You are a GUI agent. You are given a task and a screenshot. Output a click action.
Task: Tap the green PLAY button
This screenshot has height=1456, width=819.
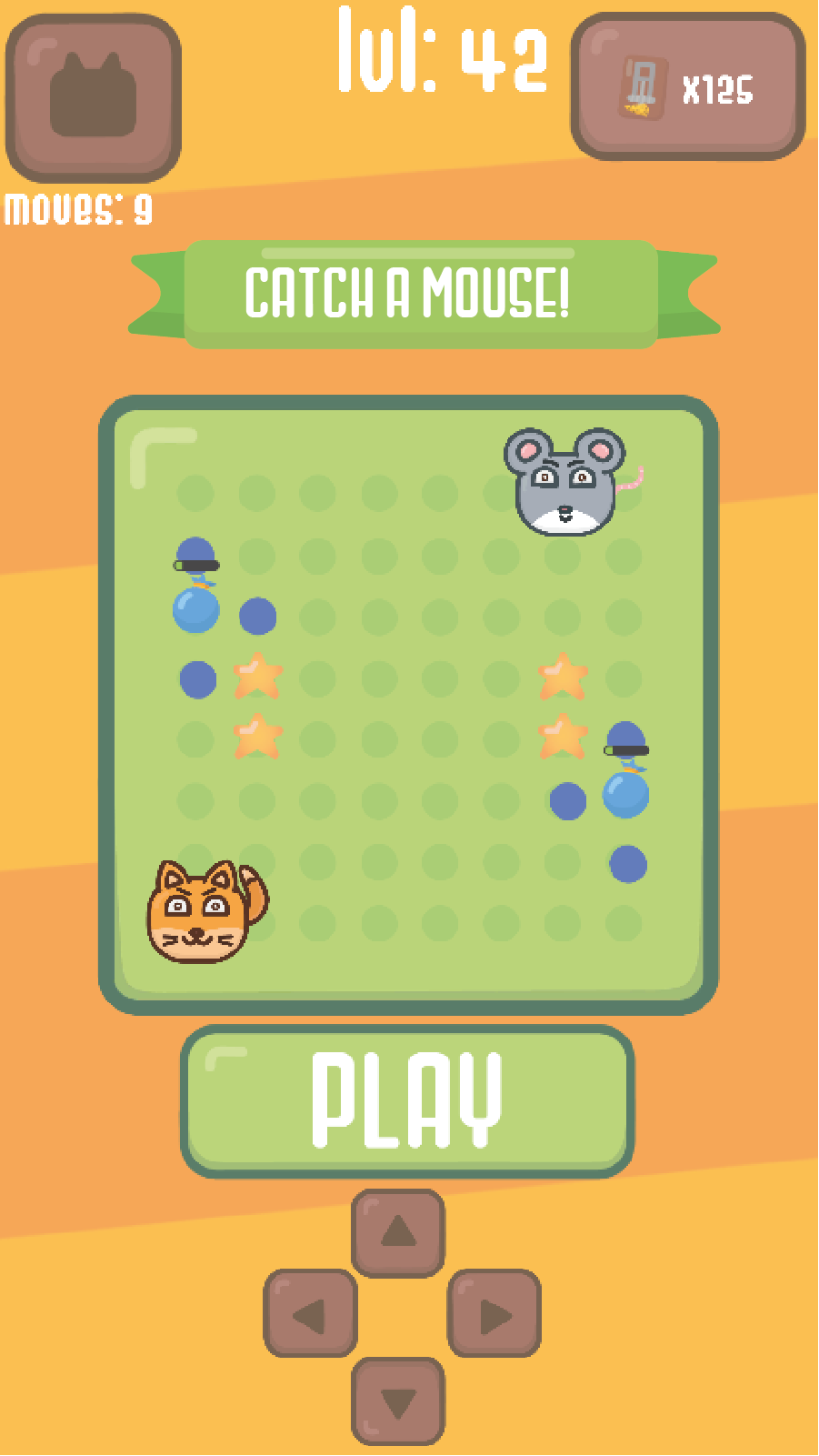(x=407, y=1100)
